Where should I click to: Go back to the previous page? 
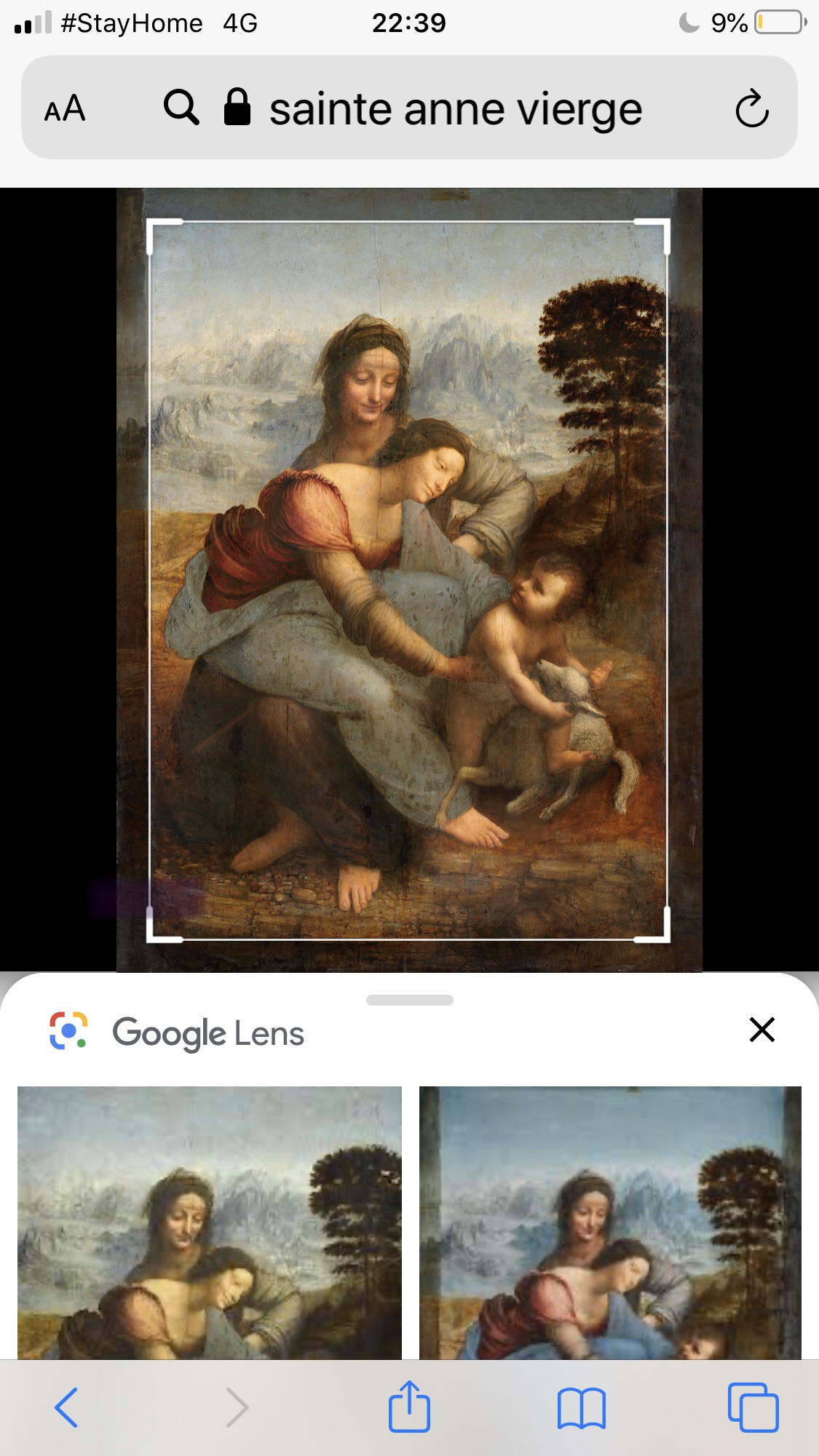[66, 1407]
